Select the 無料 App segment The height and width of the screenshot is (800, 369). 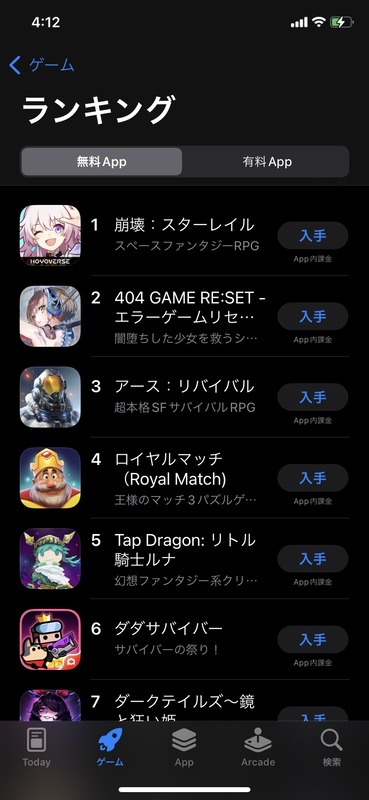coord(102,162)
